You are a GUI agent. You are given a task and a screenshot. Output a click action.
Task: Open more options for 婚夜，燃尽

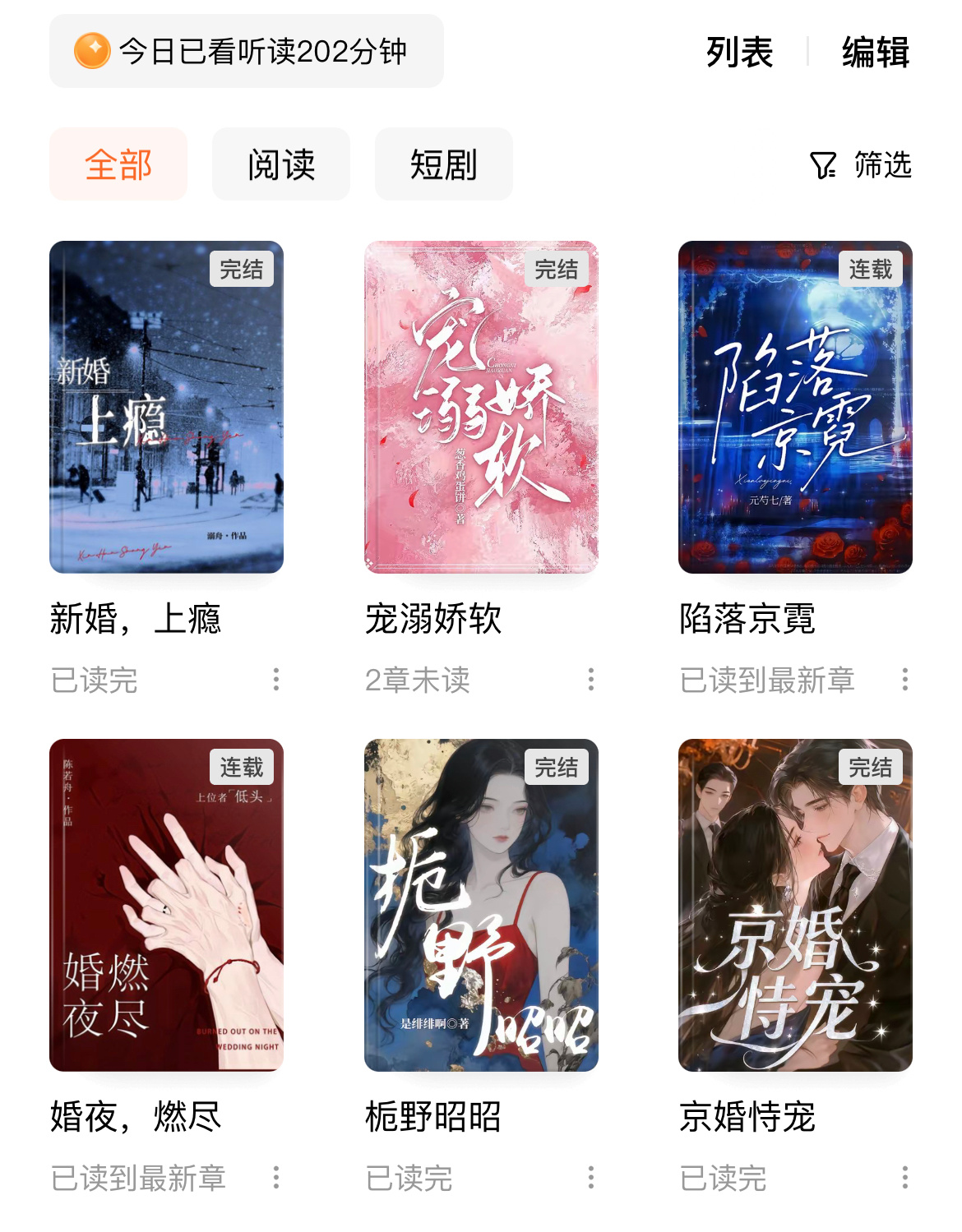click(x=275, y=1179)
